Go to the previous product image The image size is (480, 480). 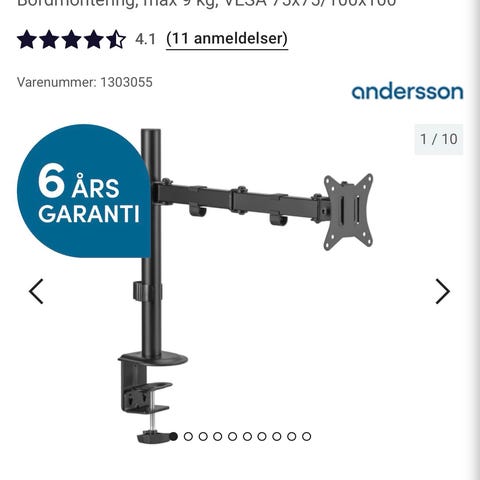click(36, 291)
